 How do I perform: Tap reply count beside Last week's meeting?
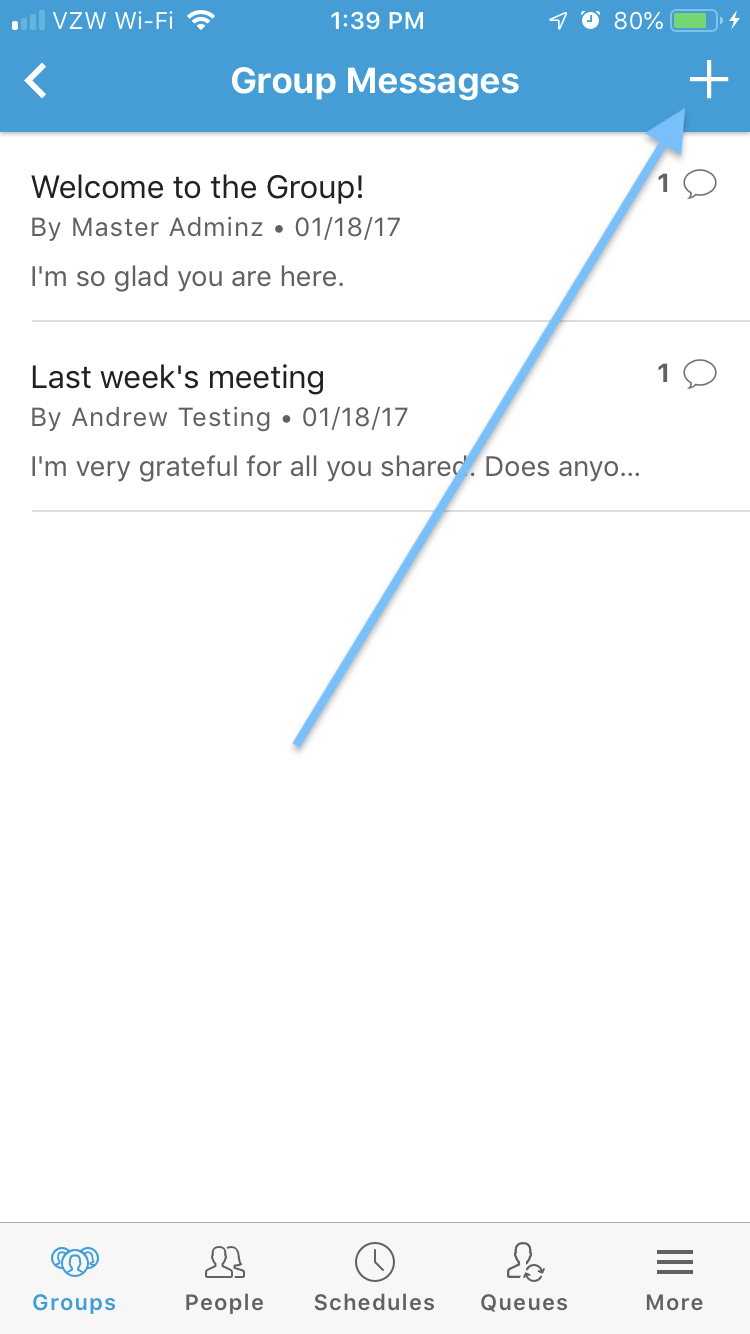coord(663,373)
